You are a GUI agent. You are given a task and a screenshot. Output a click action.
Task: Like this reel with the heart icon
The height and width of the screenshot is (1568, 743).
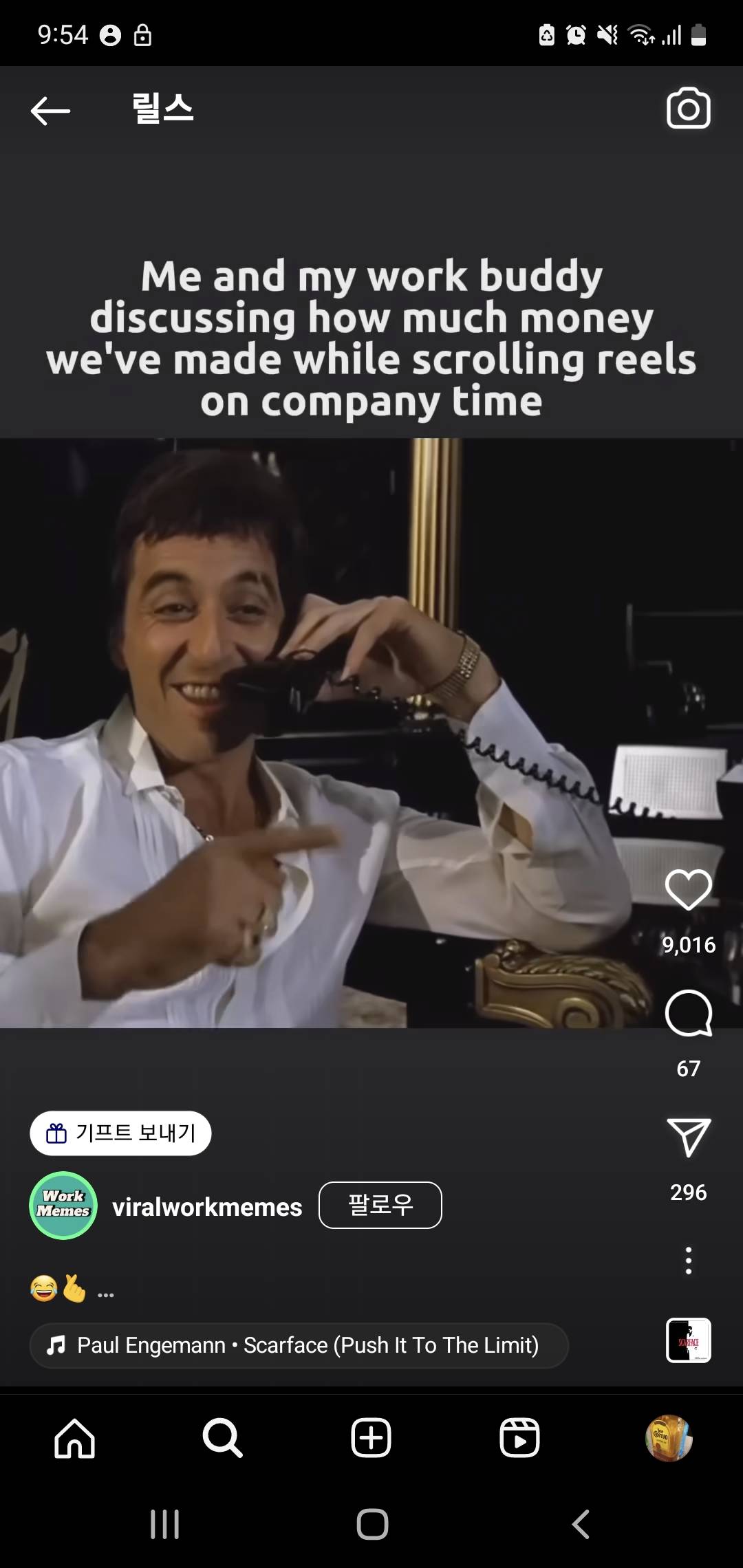[688, 889]
